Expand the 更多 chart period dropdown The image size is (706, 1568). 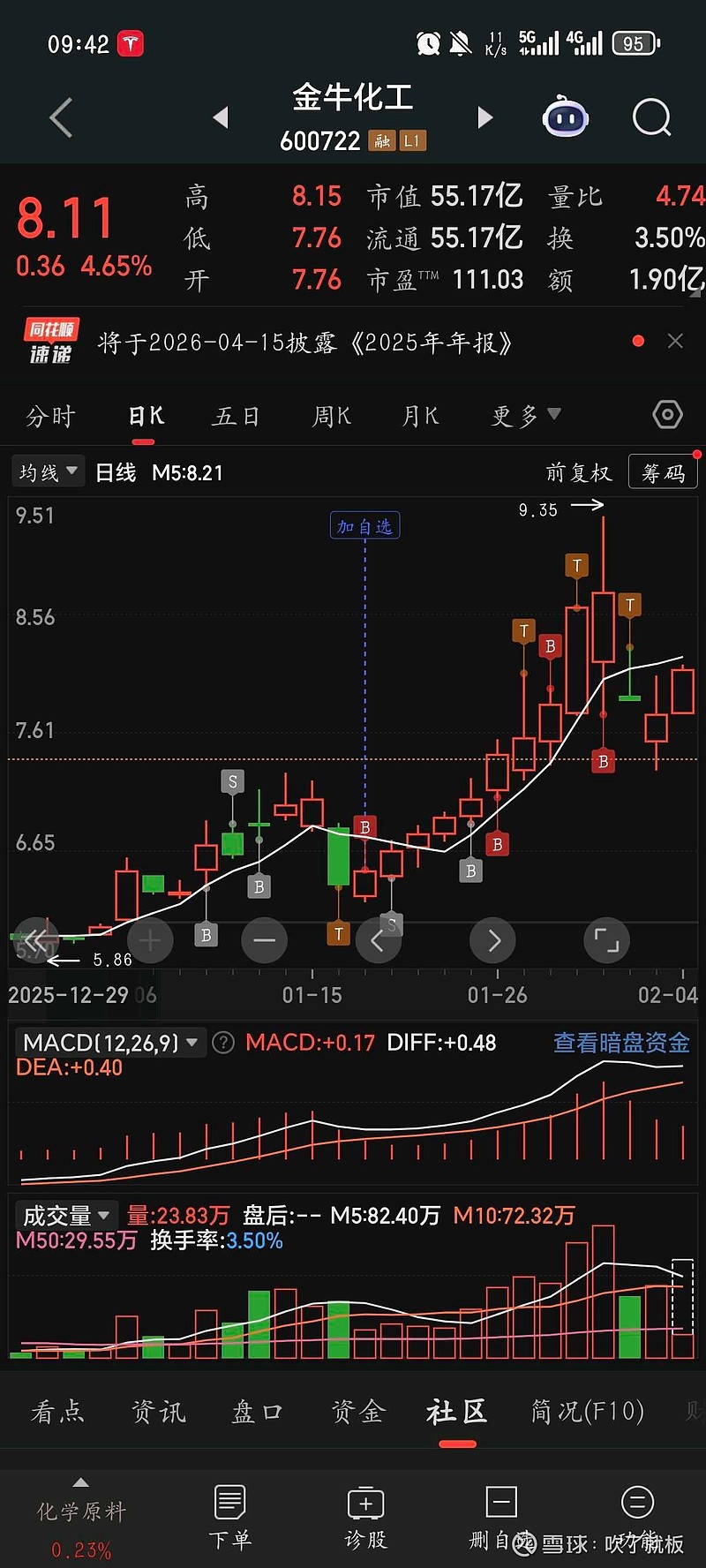coord(522,415)
